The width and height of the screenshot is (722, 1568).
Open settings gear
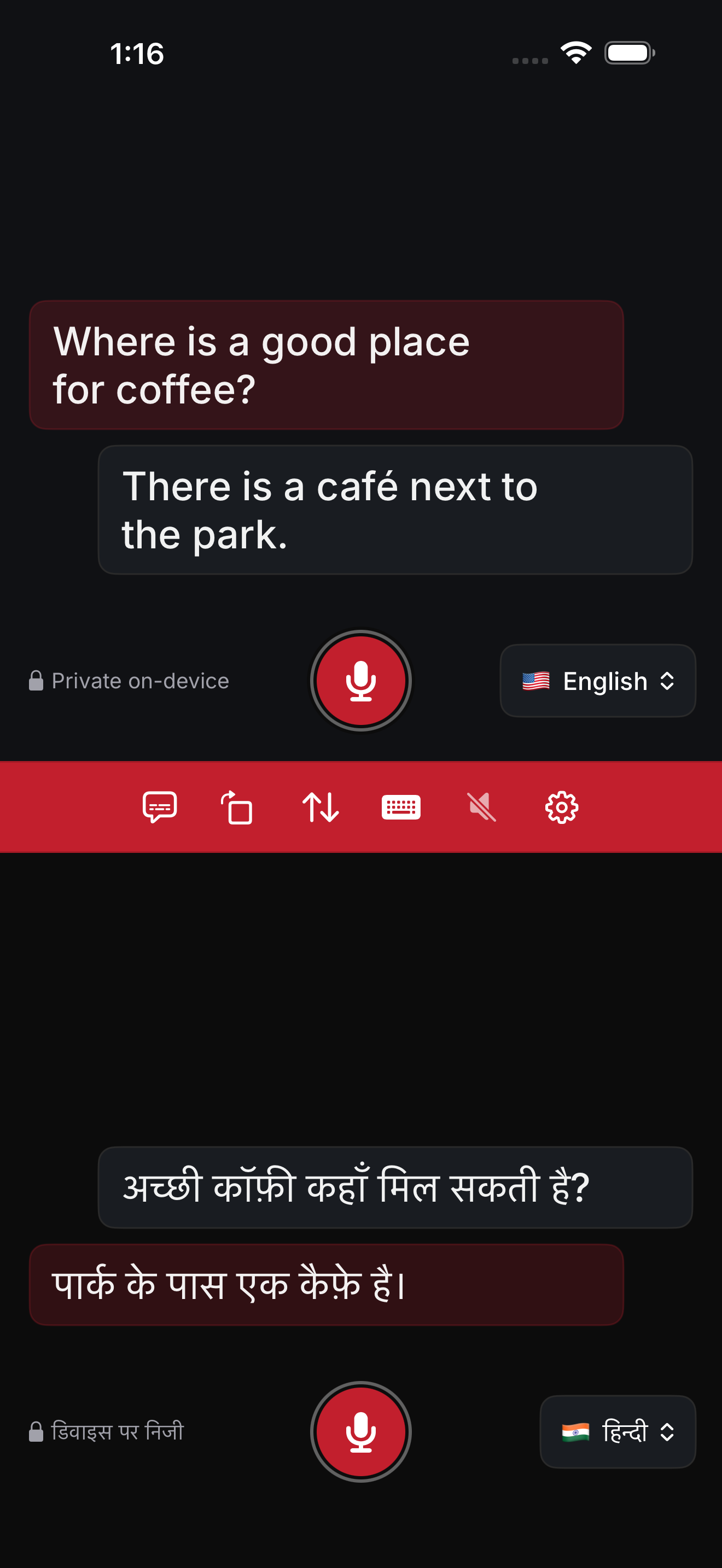[561, 807]
